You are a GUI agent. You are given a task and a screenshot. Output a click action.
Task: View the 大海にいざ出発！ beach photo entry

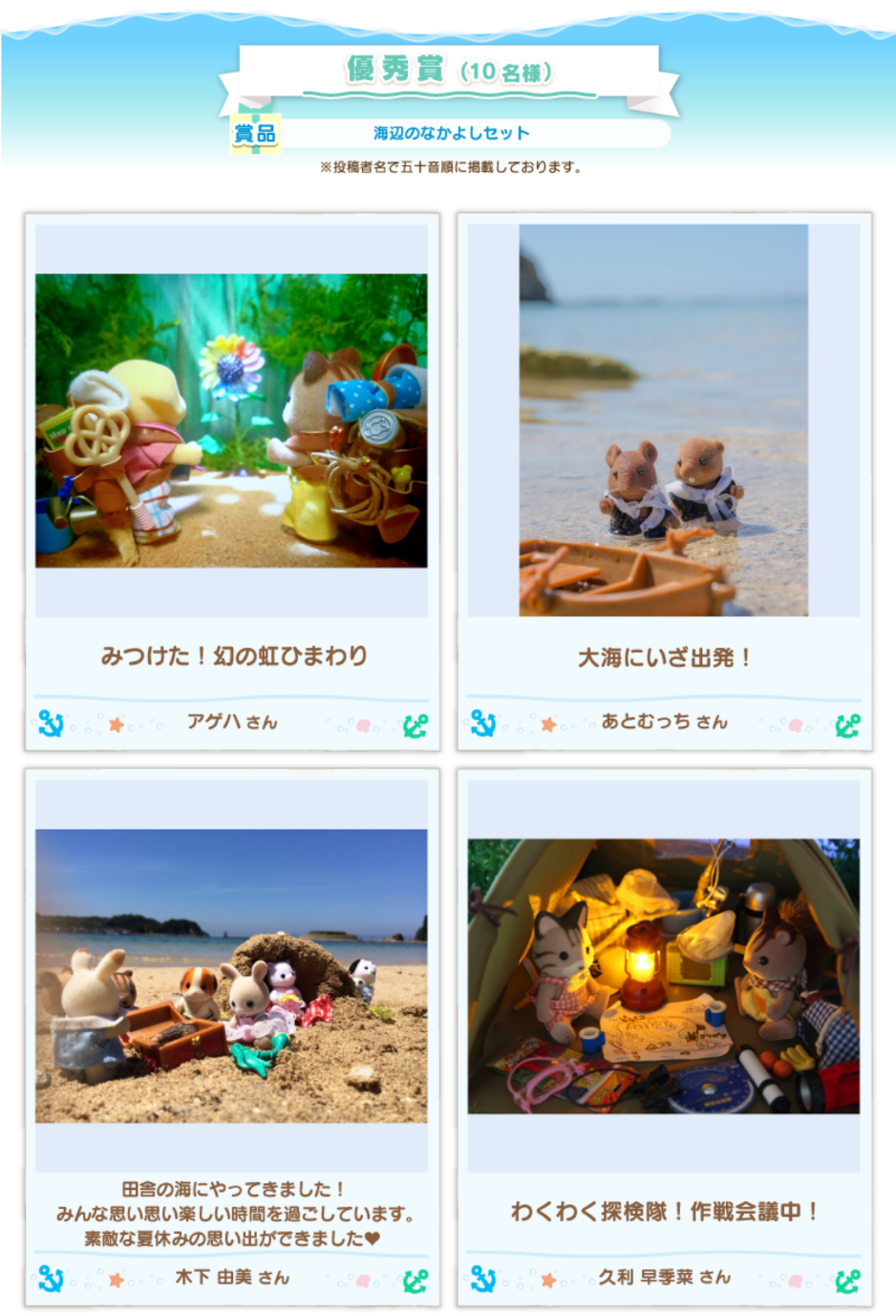663,421
